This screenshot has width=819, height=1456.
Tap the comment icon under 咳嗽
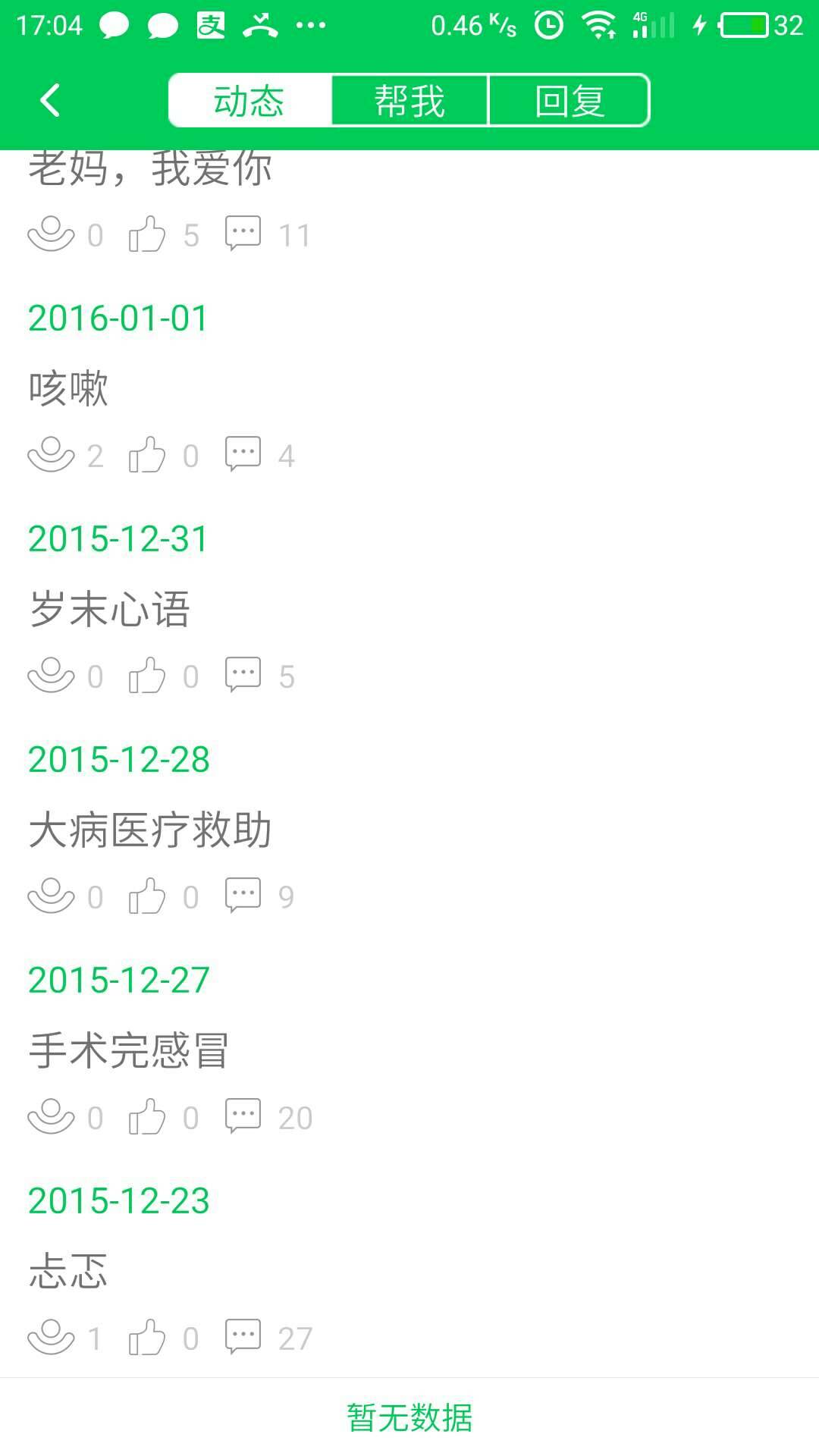(243, 453)
